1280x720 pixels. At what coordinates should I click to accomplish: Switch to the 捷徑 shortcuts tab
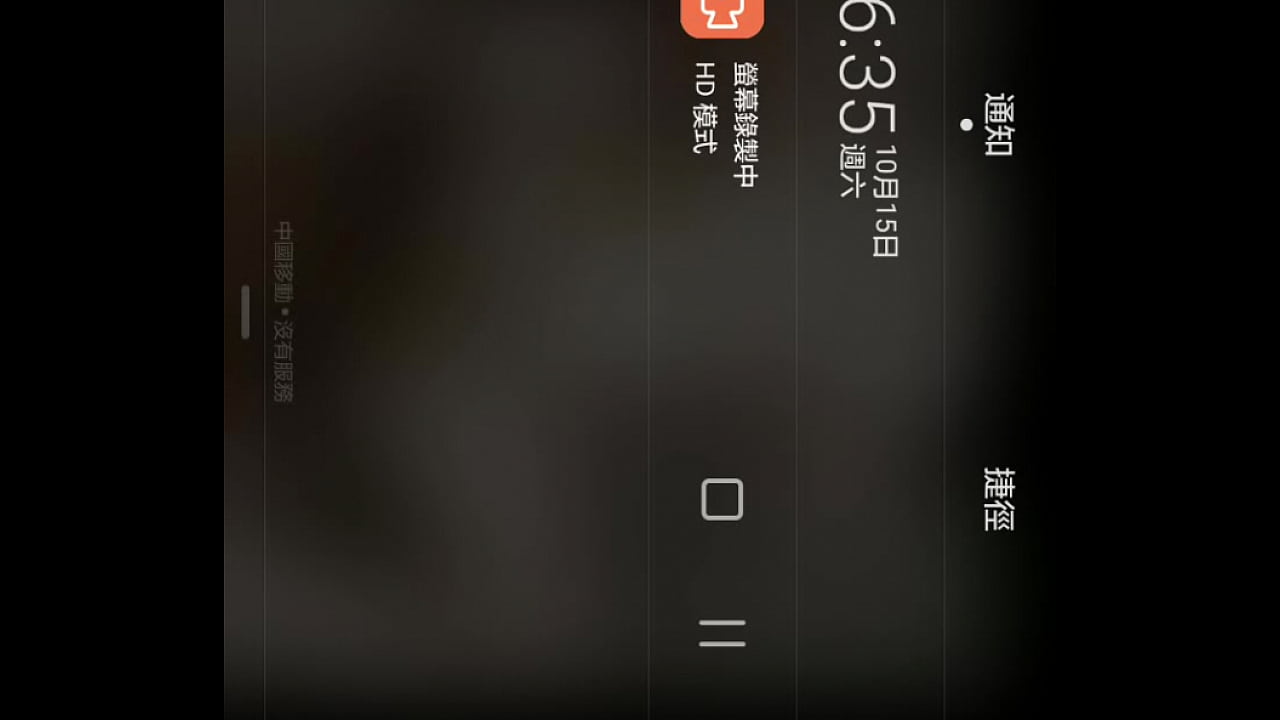tap(998, 498)
